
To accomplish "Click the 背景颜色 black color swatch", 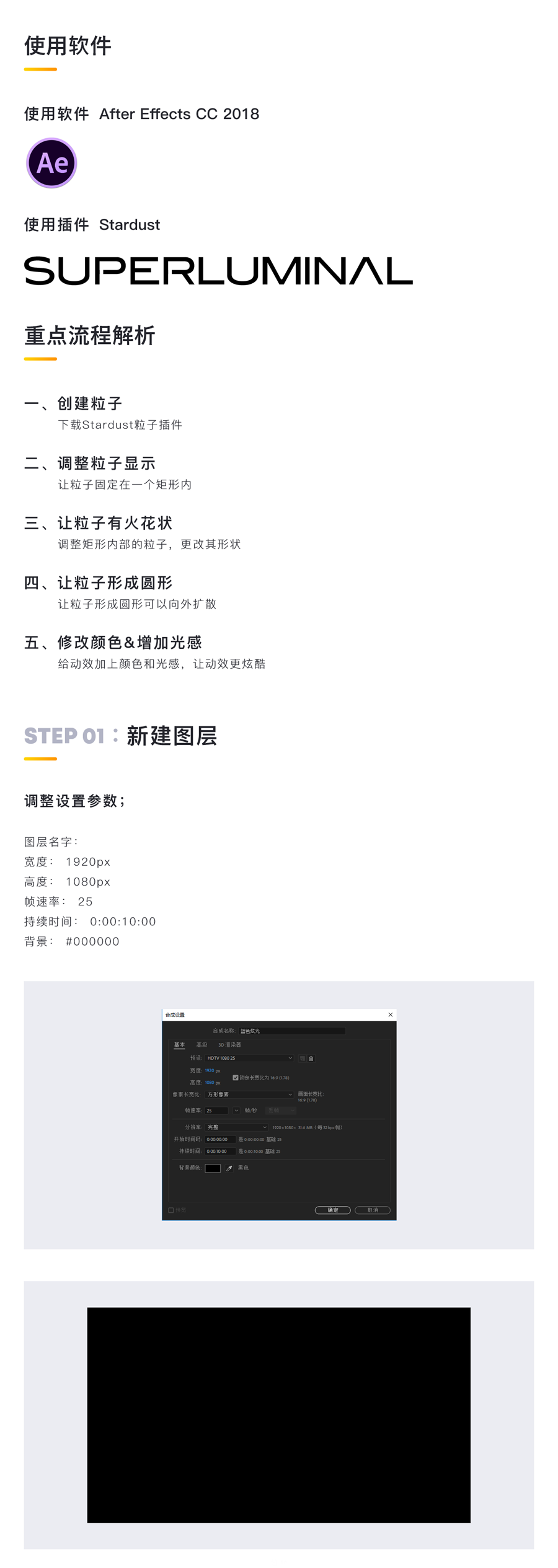I will coord(214,1168).
